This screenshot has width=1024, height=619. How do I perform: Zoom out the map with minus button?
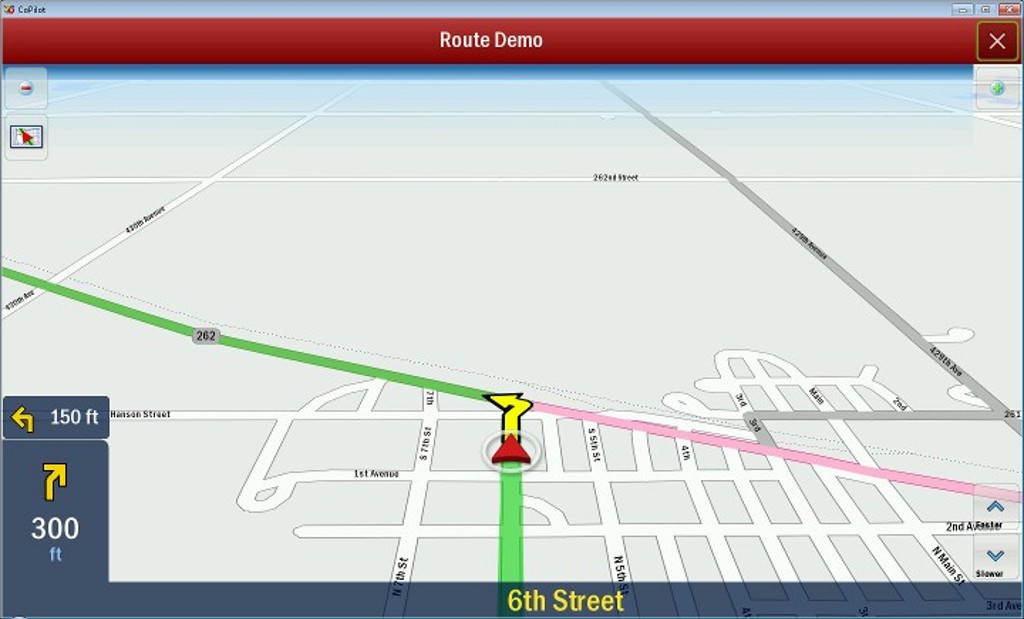26,88
